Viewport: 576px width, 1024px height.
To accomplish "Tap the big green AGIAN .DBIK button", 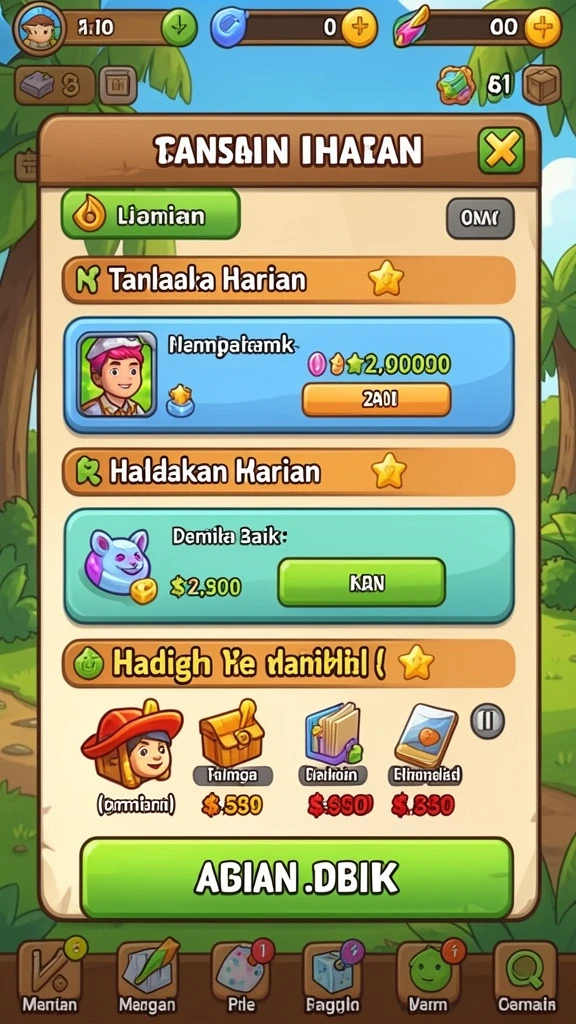I will coord(296,878).
